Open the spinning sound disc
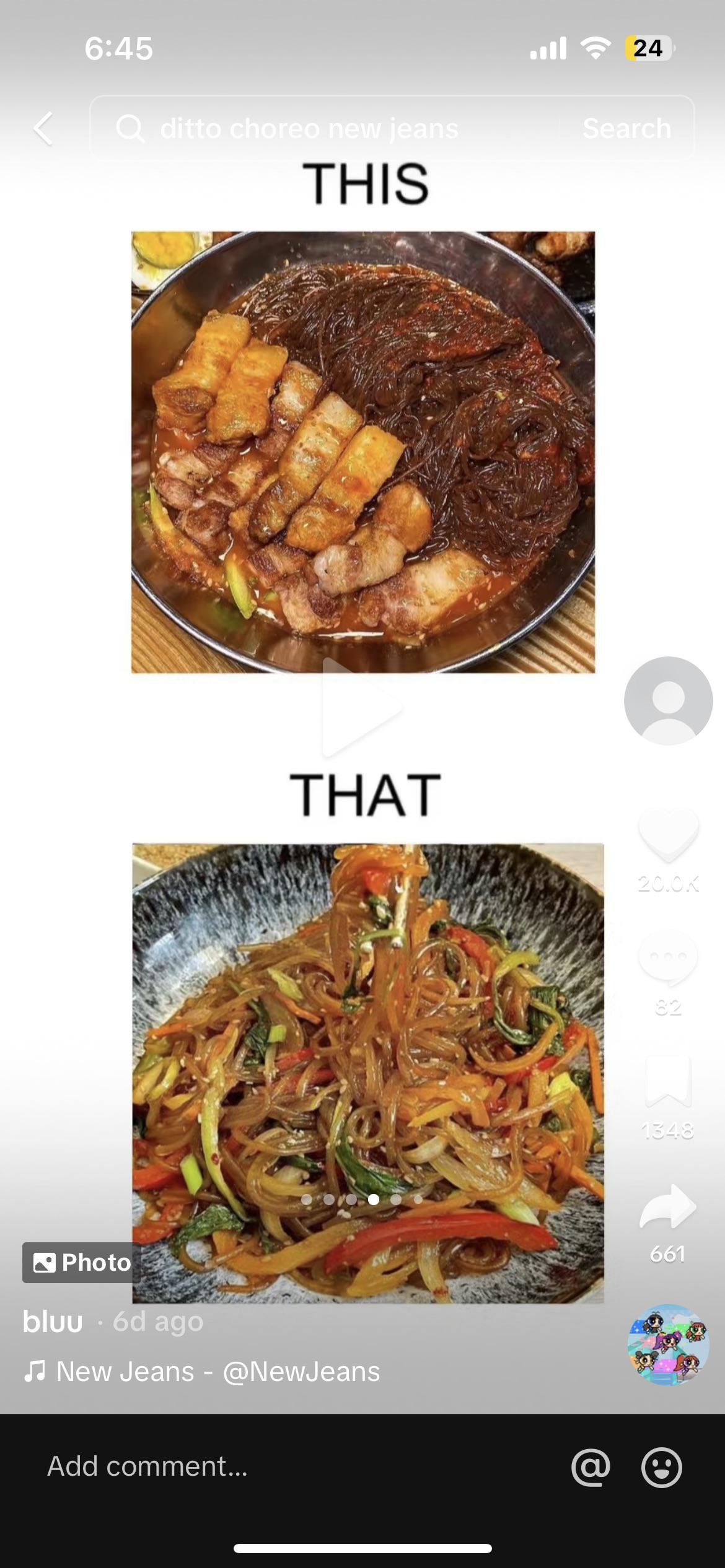725x1568 pixels. click(668, 1345)
